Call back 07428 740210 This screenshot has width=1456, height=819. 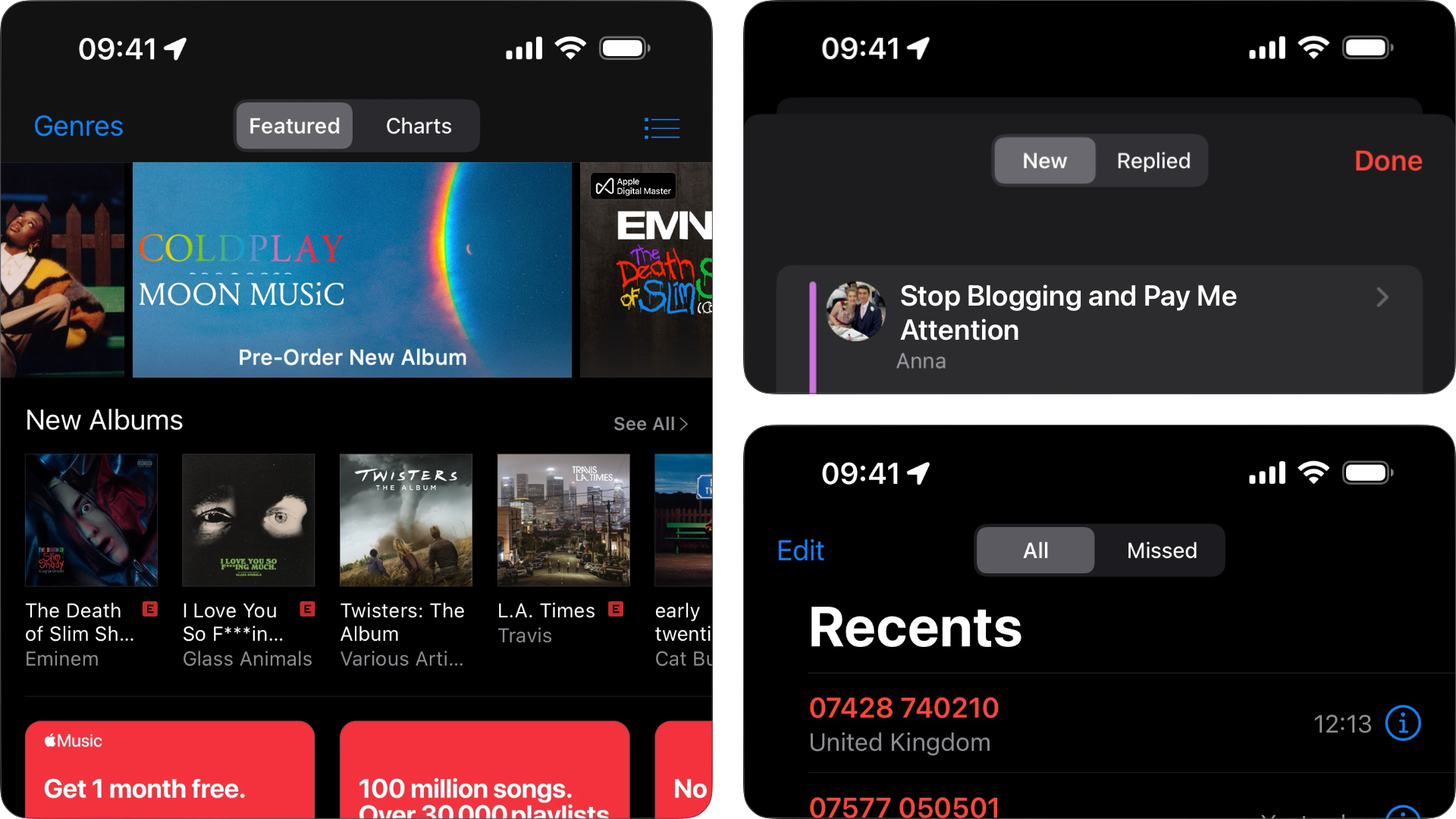986,723
